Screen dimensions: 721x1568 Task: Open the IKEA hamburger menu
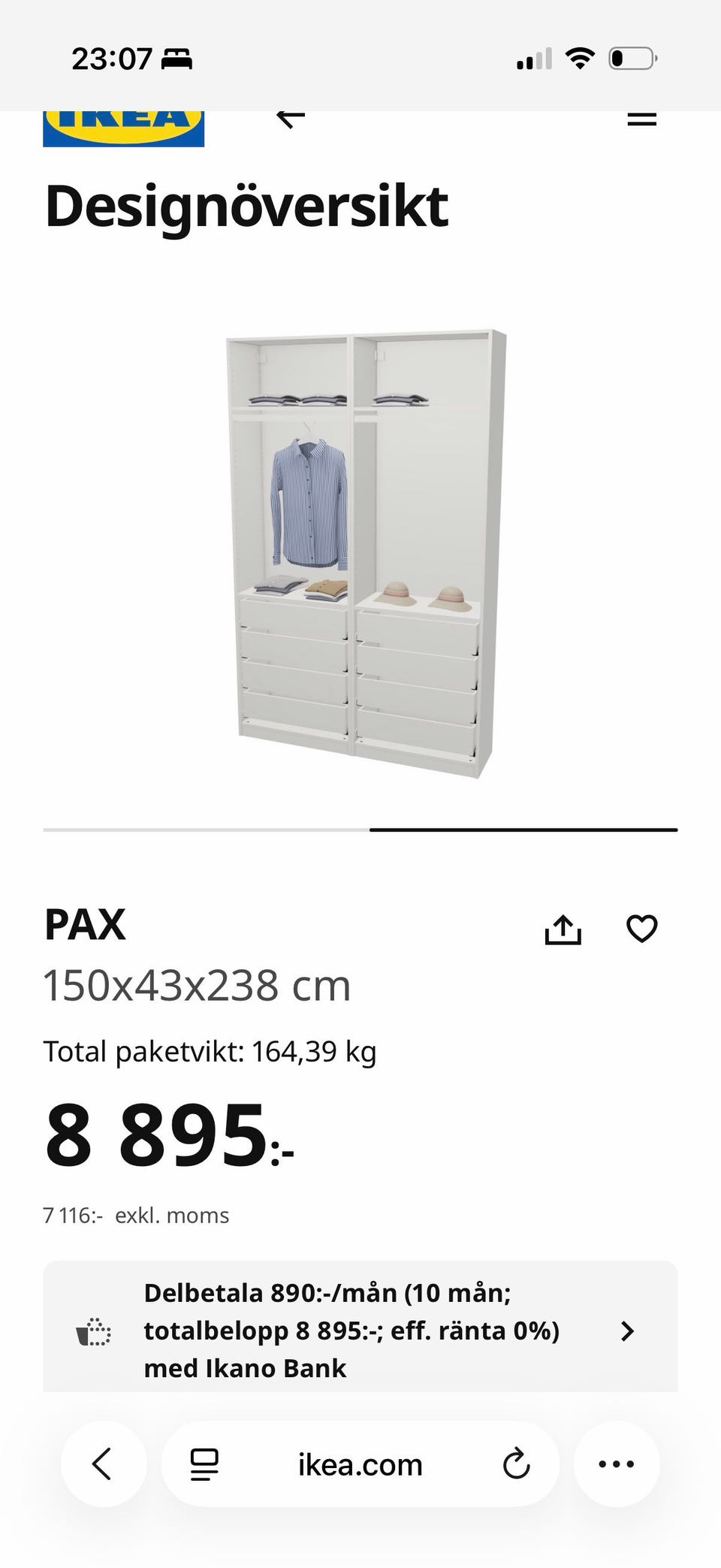[641, 119]
